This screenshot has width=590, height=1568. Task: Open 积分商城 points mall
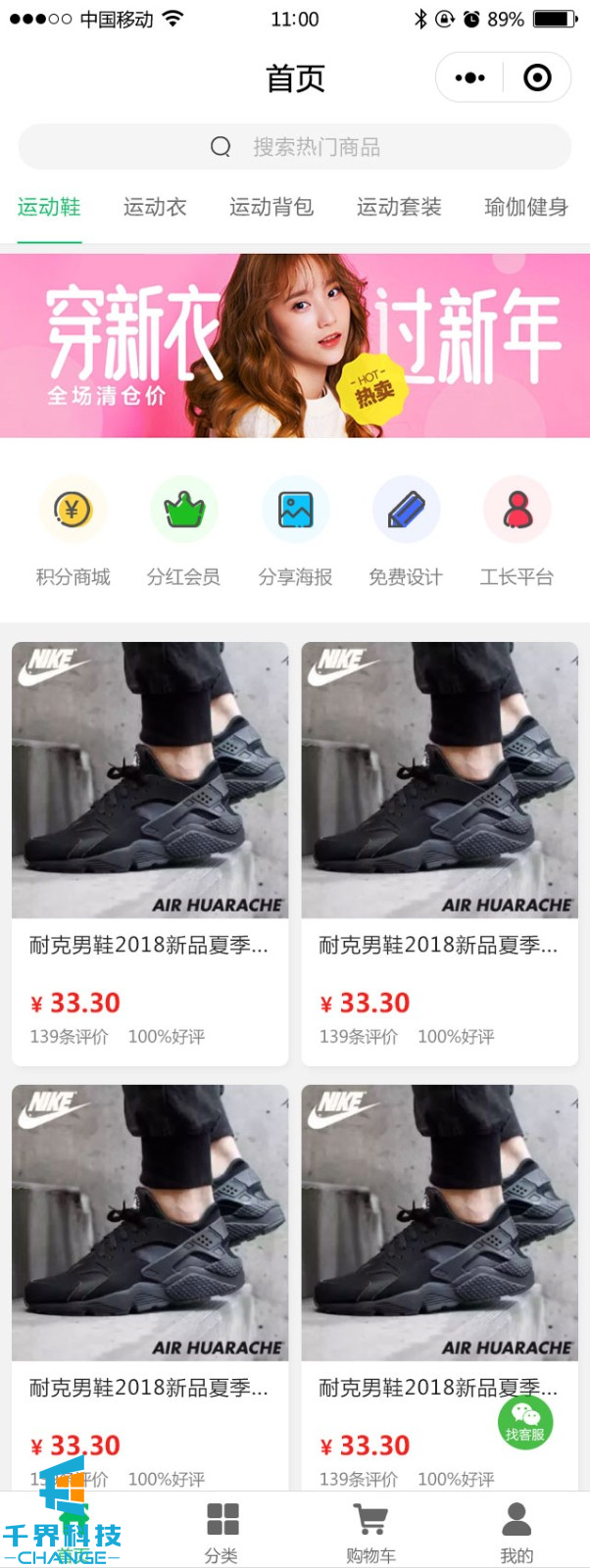click(x=73, y=530)
